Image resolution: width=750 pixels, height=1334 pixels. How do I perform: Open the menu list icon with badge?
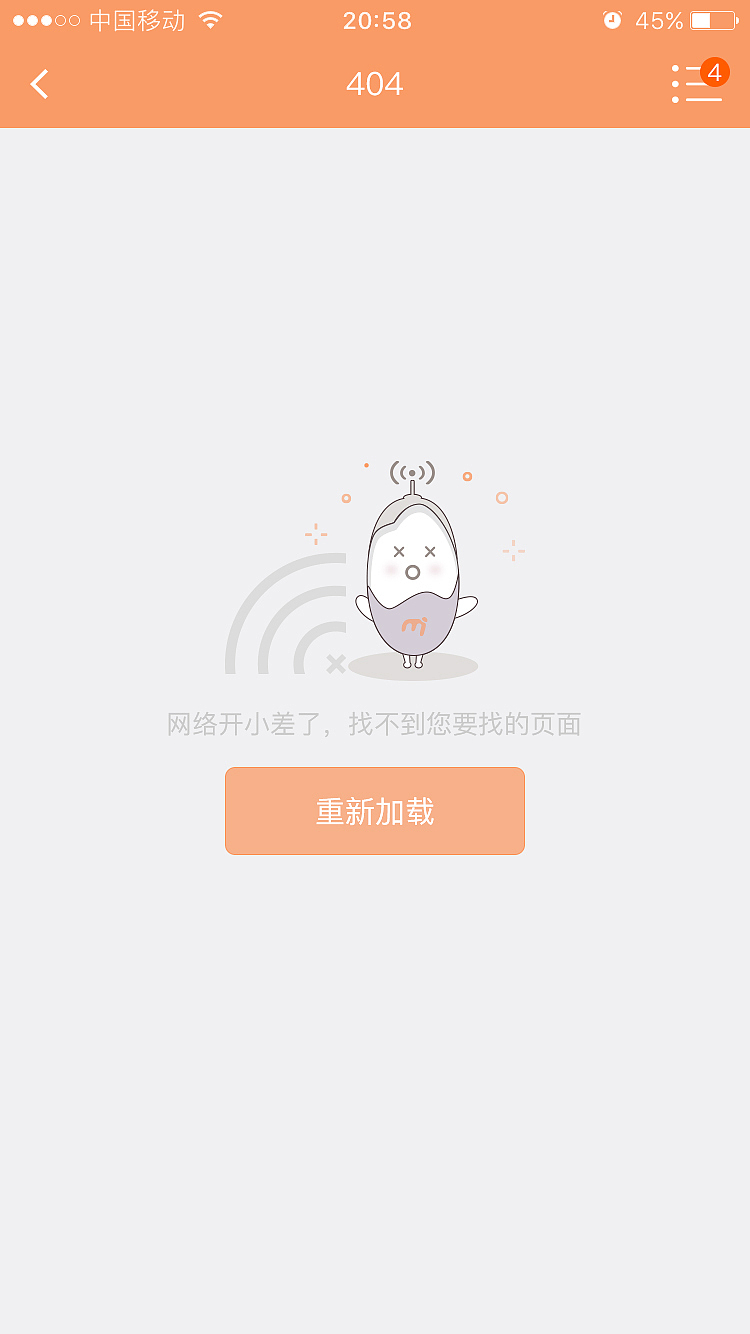coord(699,82)
